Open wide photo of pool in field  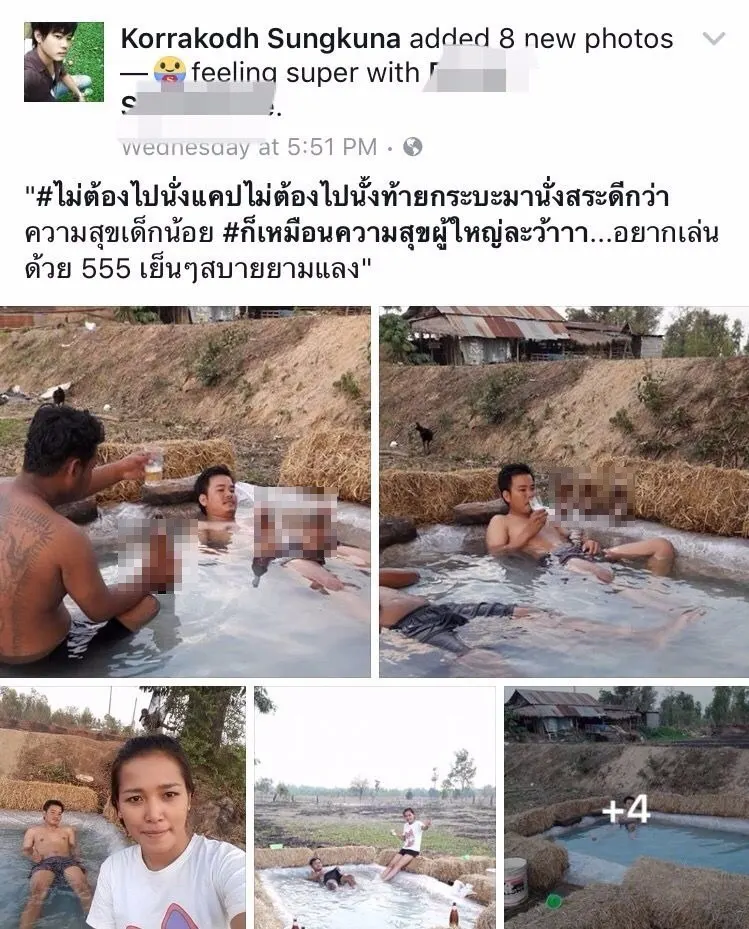click(374, 807)
